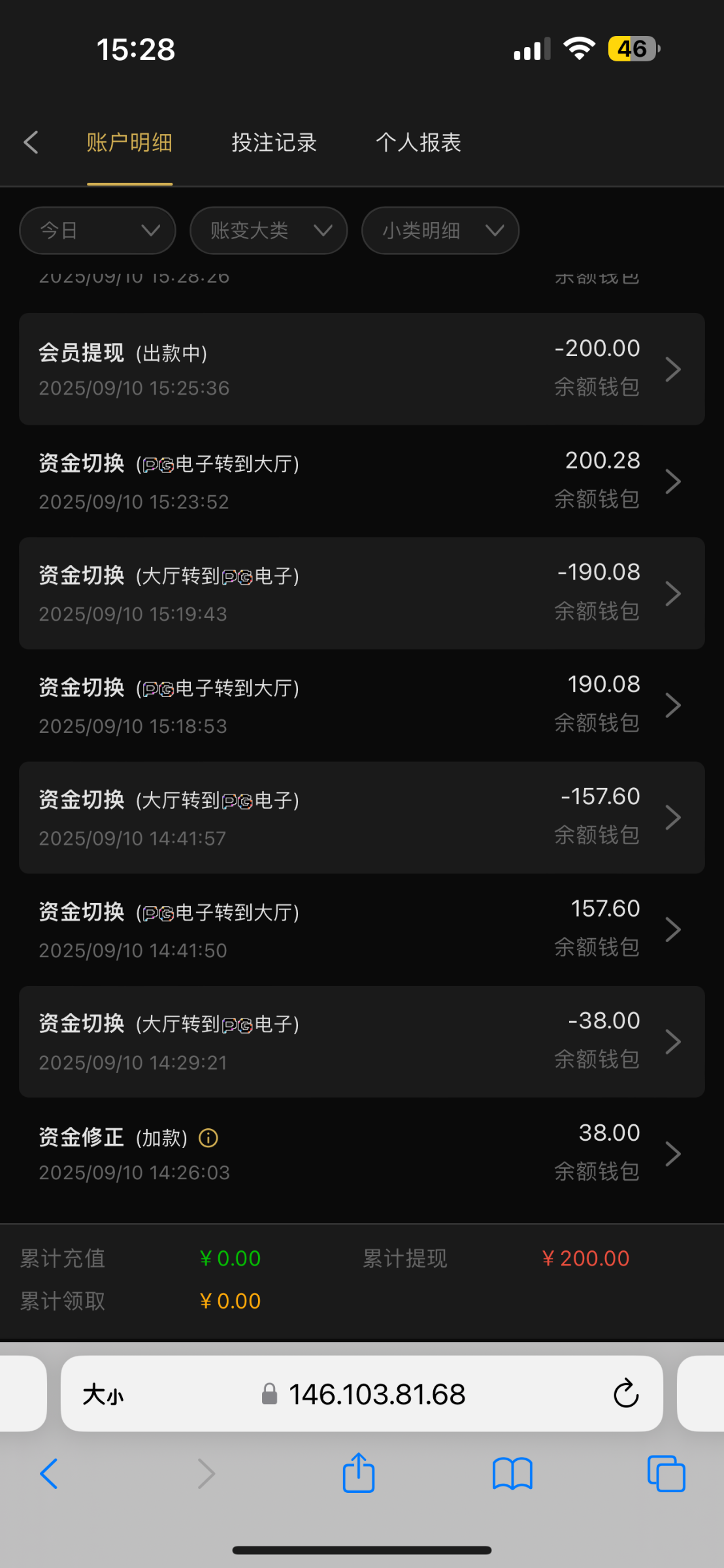Open the 小类明细 filter dropdown
Viewport: 724px width, 1568px height.
(440, 231)
